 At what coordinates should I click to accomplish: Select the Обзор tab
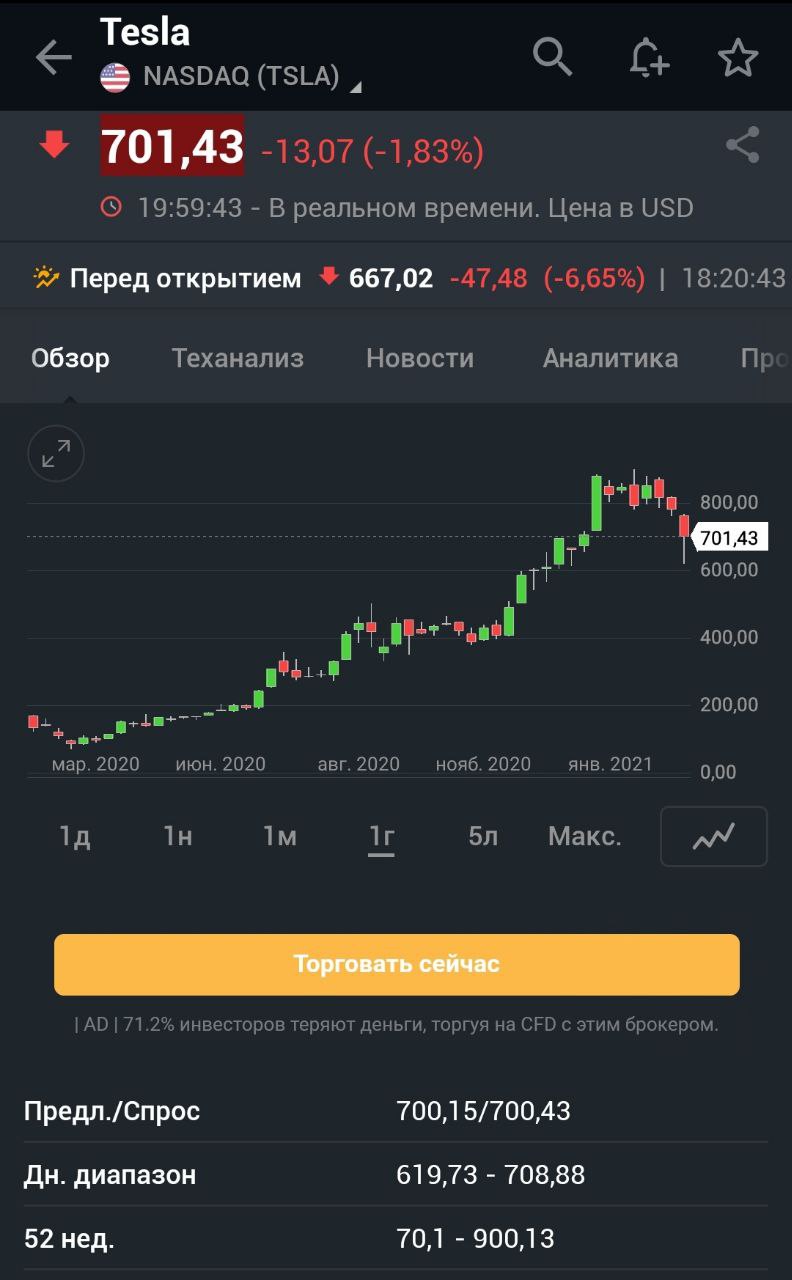70,358
